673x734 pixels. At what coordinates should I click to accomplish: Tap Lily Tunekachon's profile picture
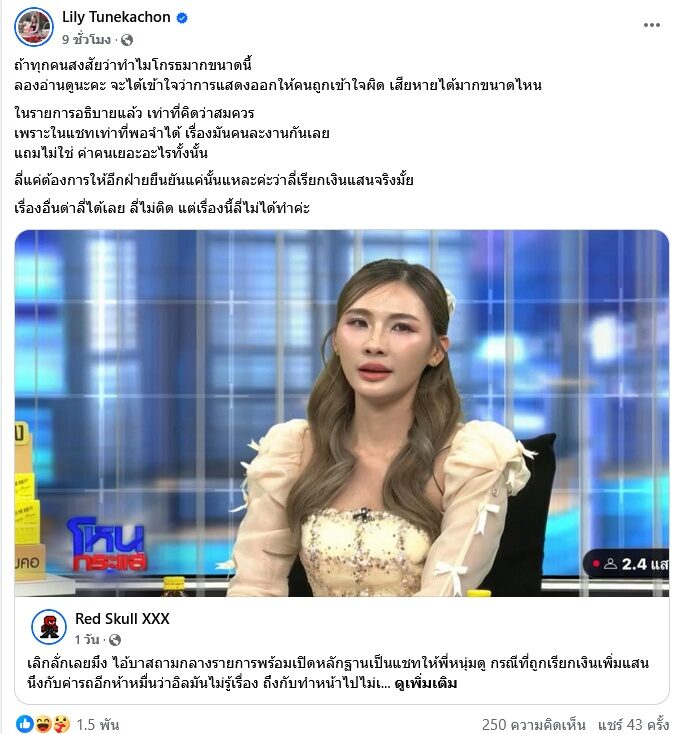point(34,27)
